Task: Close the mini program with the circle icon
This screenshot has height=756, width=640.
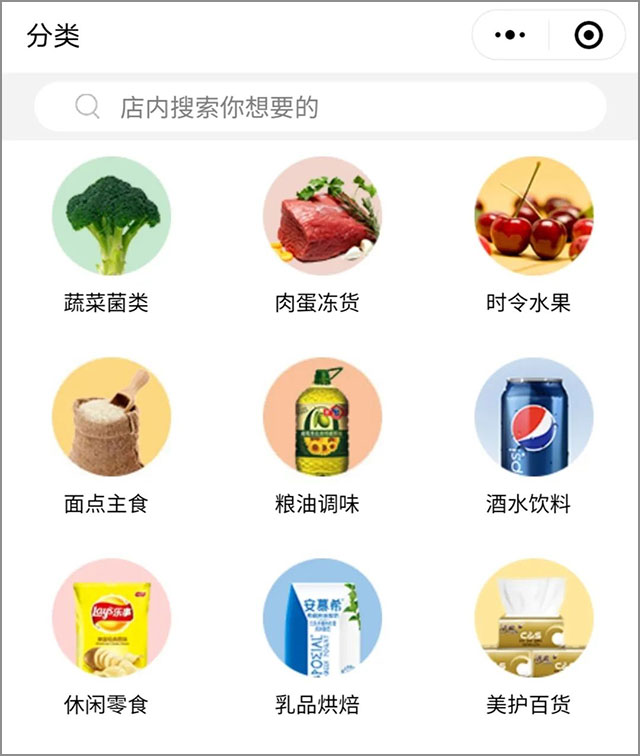Action: tap(589, 36)
